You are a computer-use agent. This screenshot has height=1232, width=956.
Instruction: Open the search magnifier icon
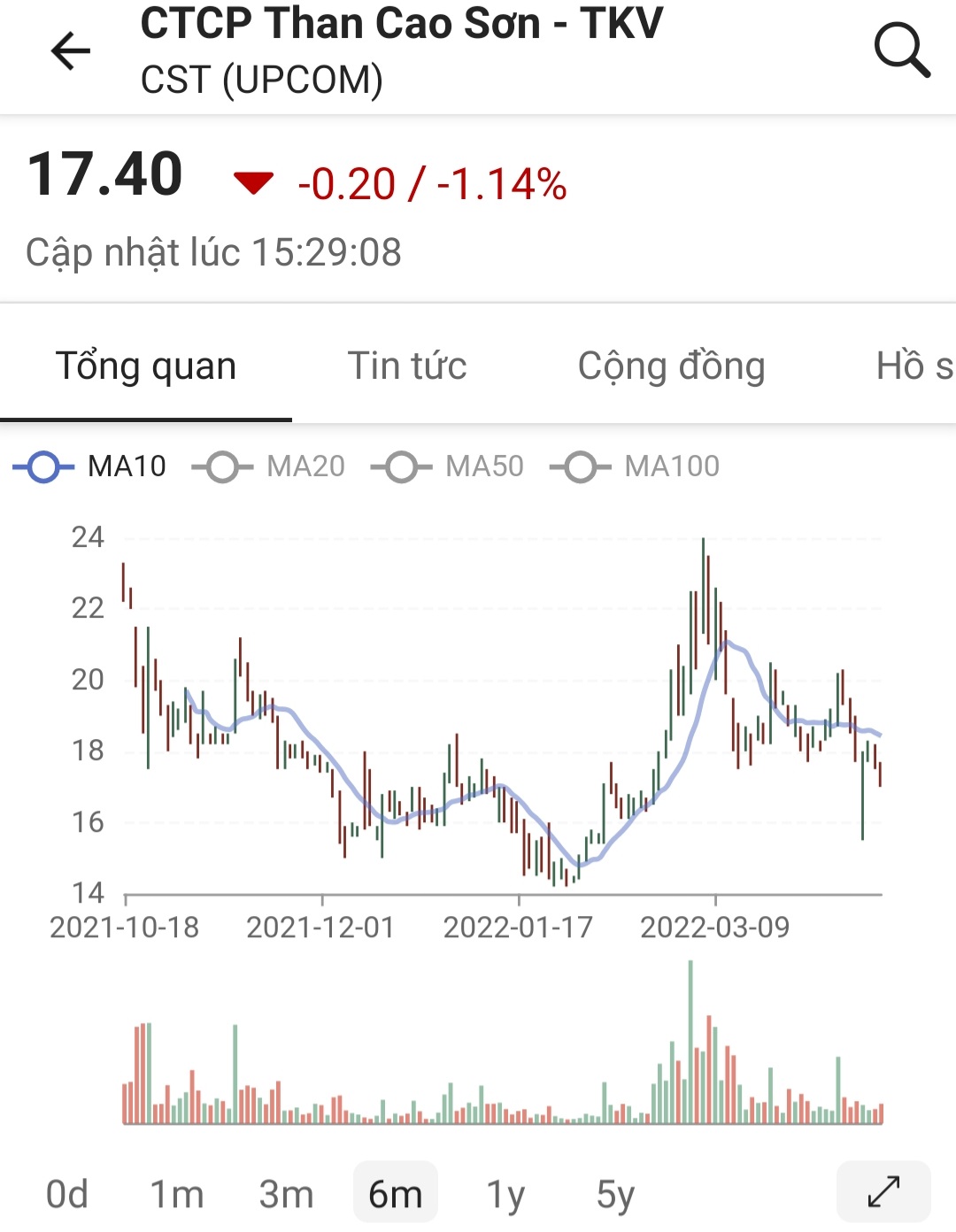(901, 50)
